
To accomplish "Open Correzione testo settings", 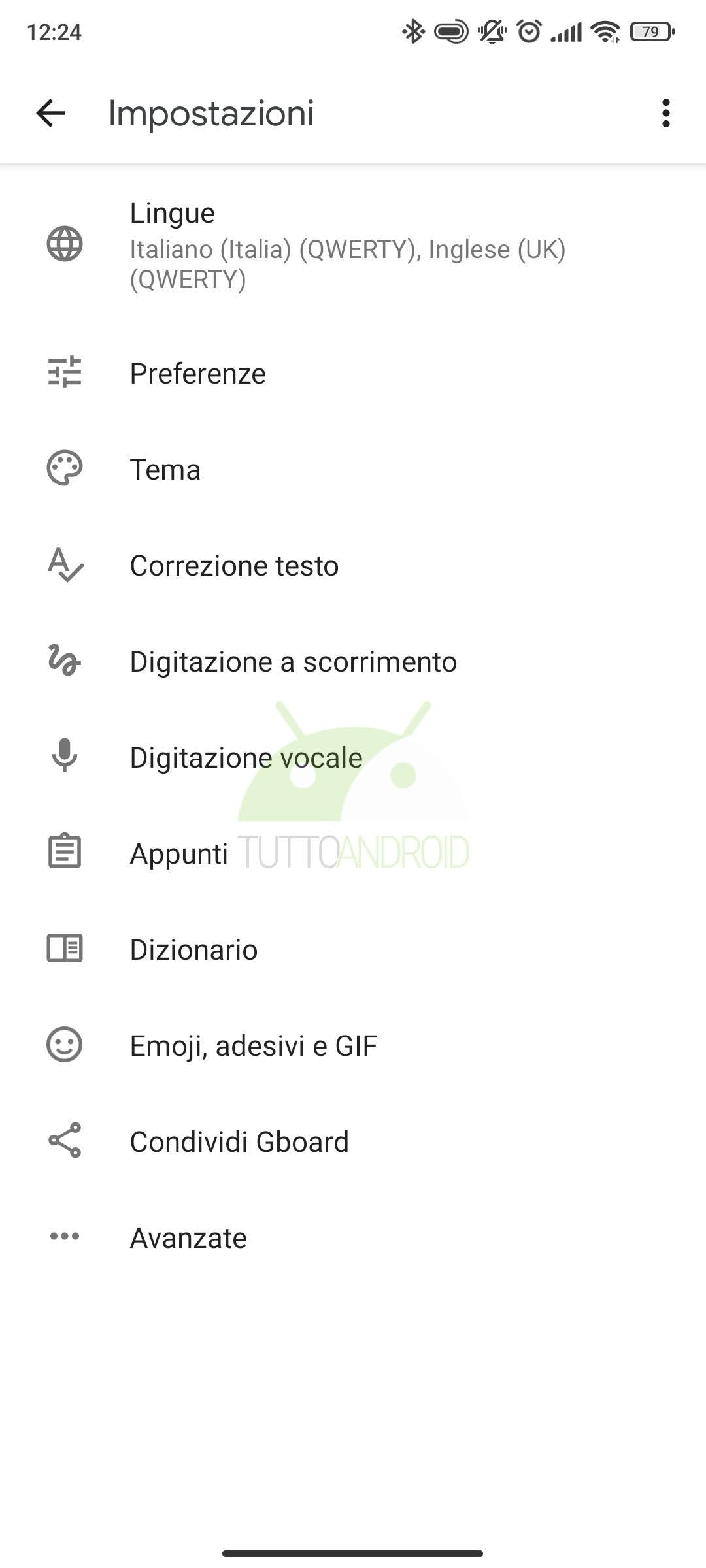I will click(234, 566).
